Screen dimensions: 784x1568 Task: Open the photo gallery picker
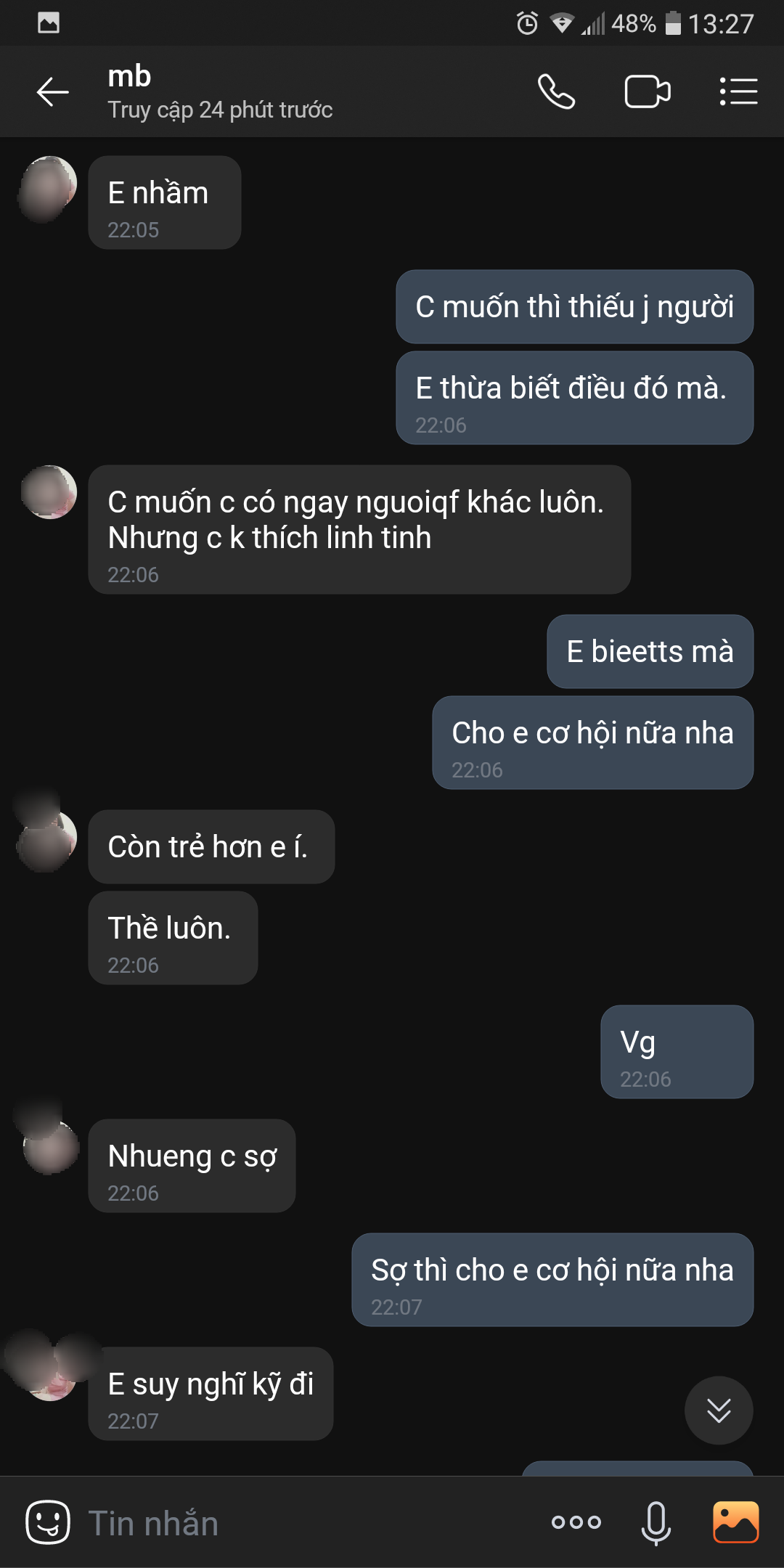[736, 1522]
